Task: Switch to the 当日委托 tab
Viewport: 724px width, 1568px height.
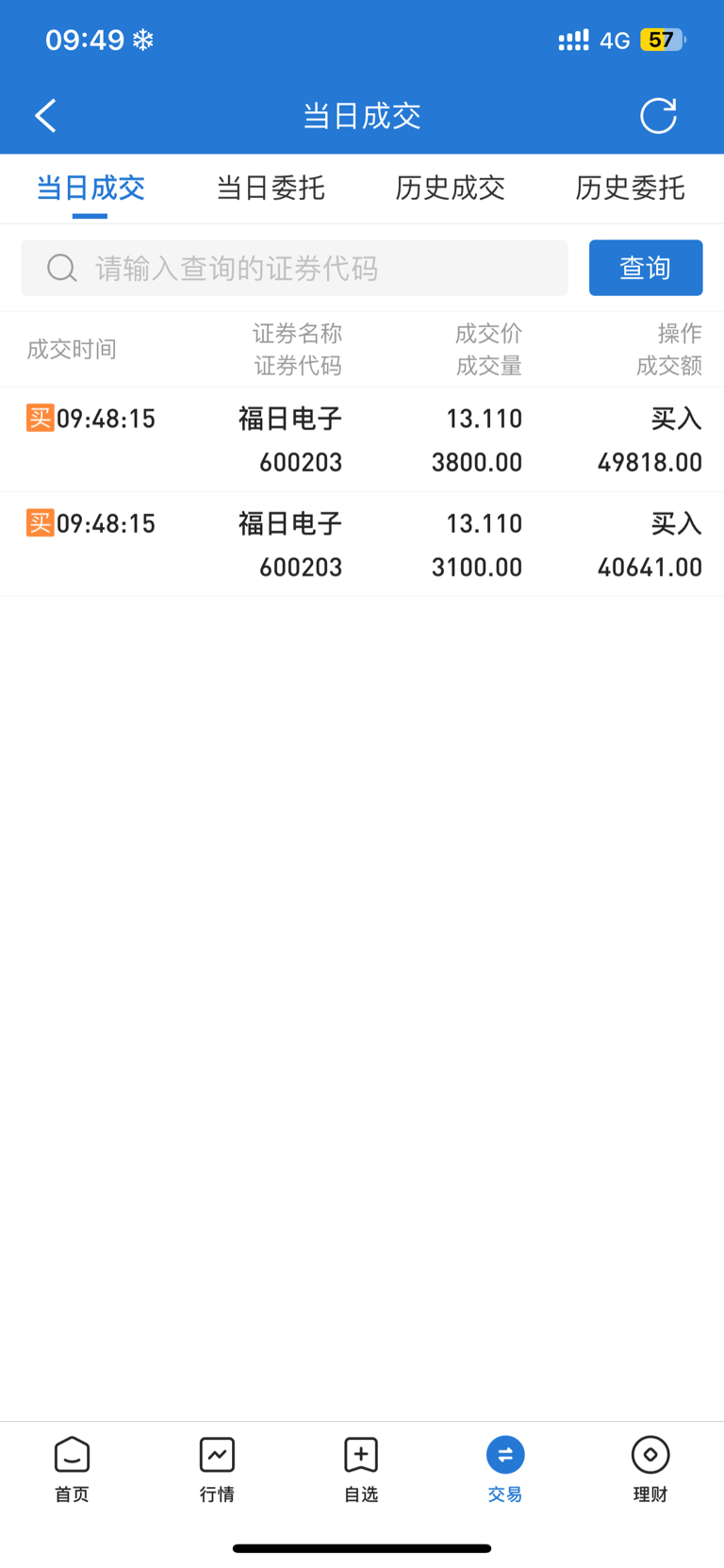Action: (271, 189)
